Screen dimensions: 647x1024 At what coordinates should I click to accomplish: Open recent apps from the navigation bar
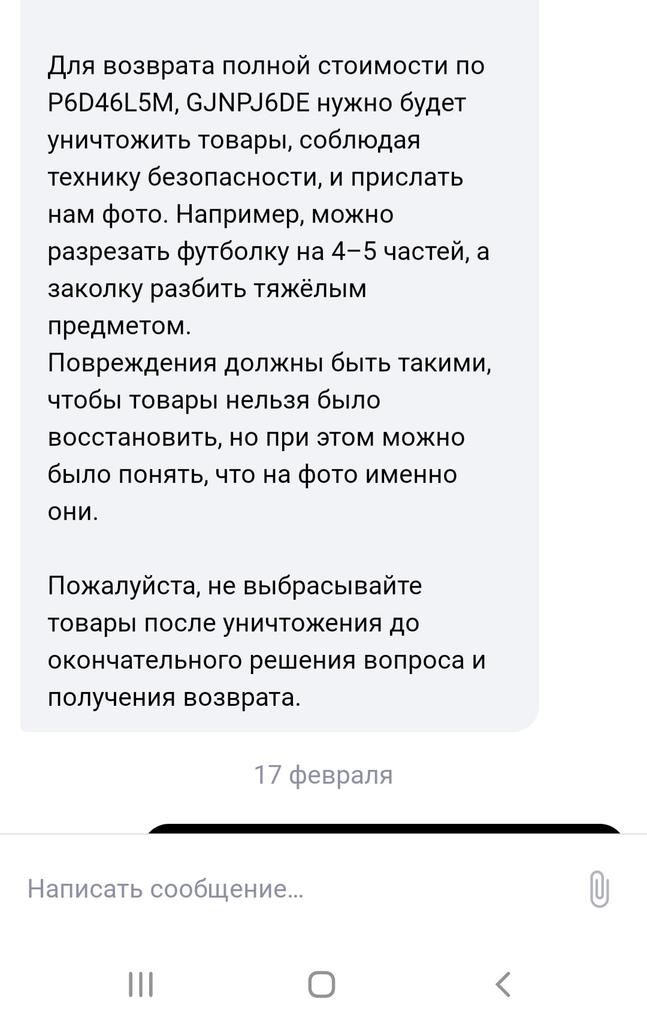[141, 984]
